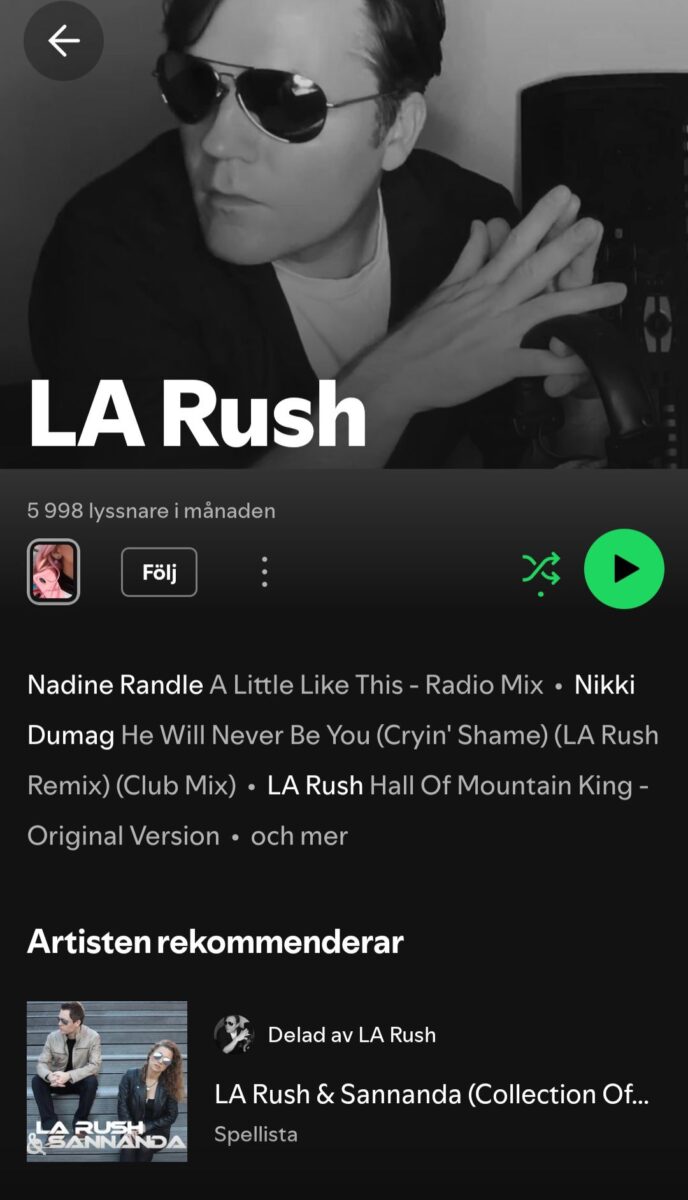Play LA Rush's music

tap(624, 569)
